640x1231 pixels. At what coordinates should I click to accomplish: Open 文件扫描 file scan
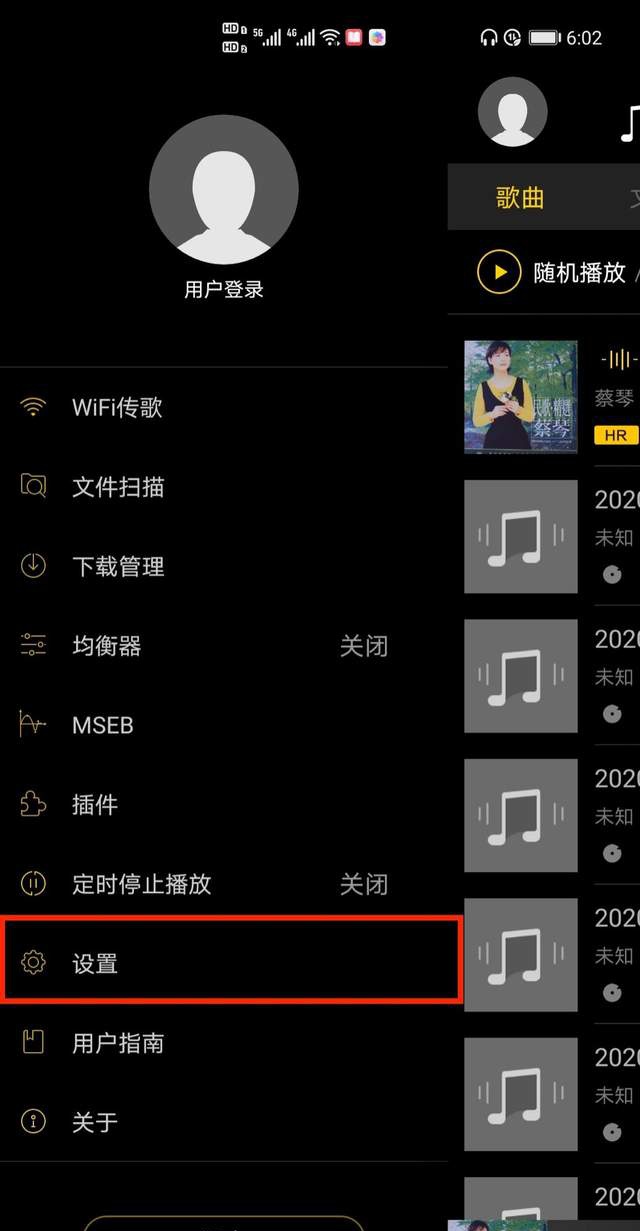click(x=117, y=487)
